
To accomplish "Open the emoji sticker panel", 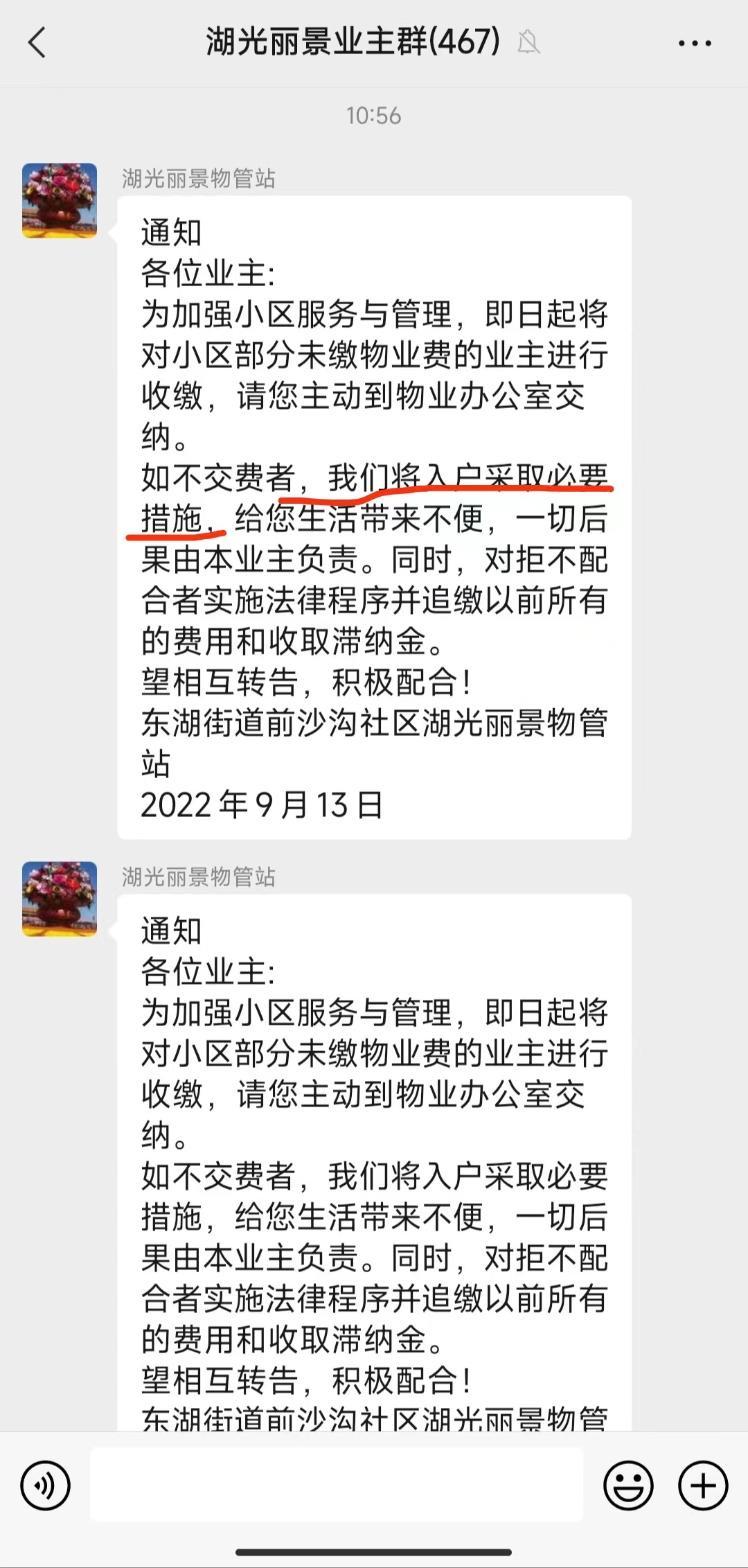I will [628, 1486].
